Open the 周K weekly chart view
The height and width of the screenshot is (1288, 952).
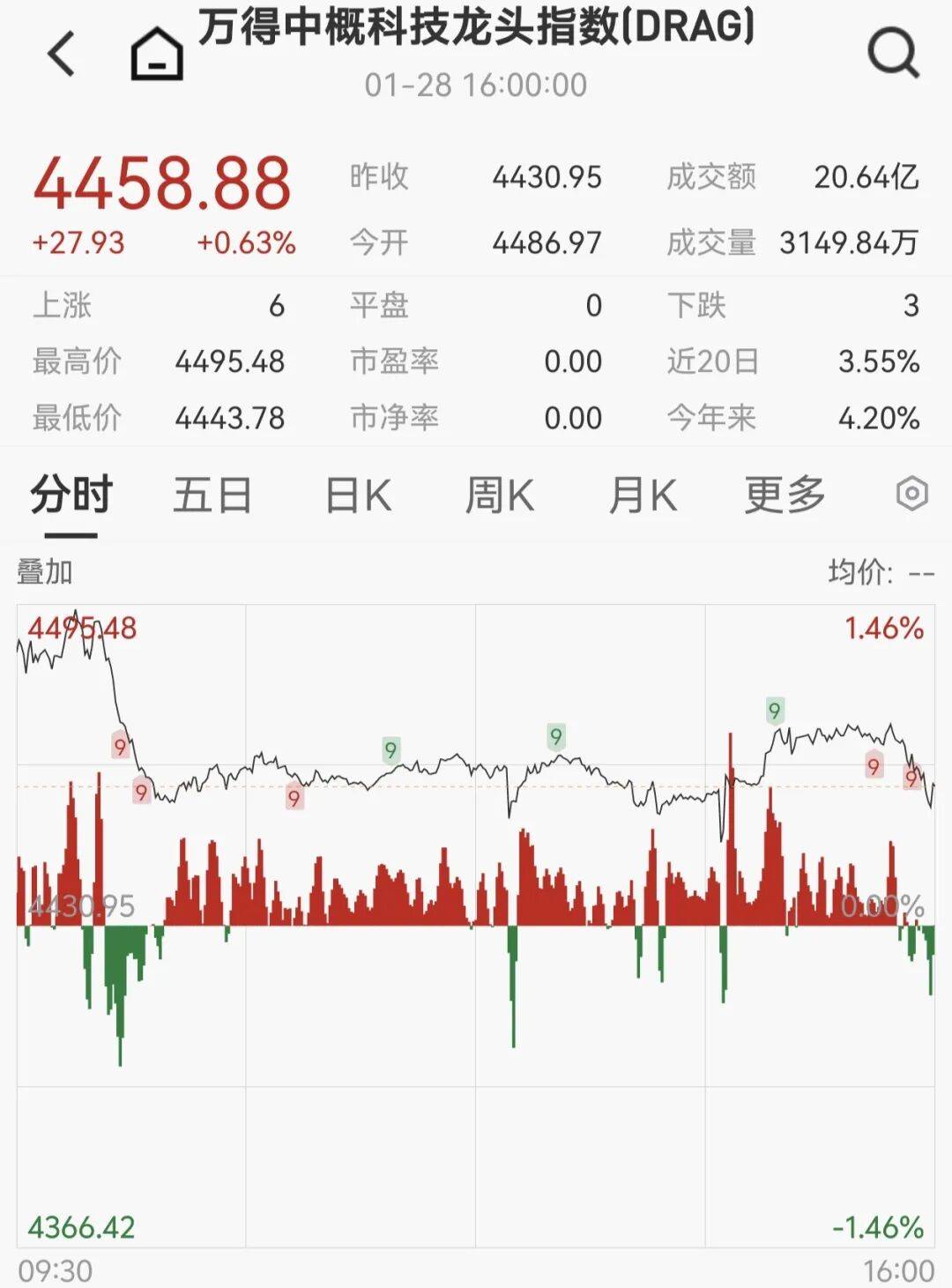click(x=498, y=495)
